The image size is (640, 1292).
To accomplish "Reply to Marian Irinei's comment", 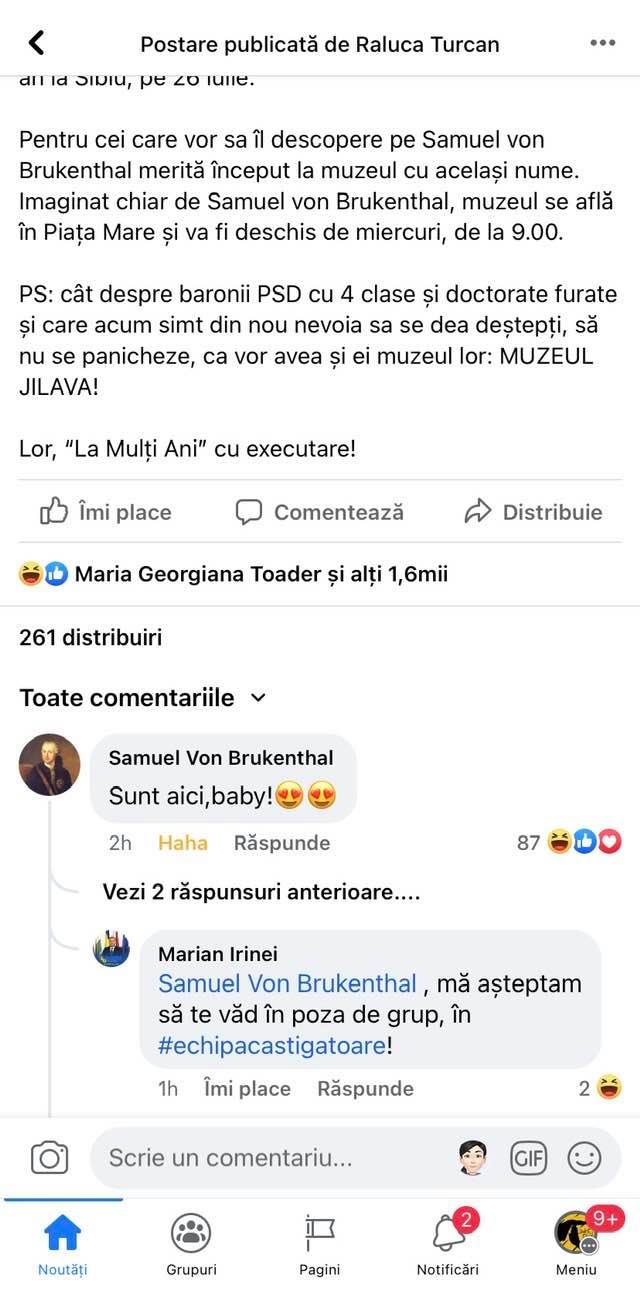I will point(365,1088).
